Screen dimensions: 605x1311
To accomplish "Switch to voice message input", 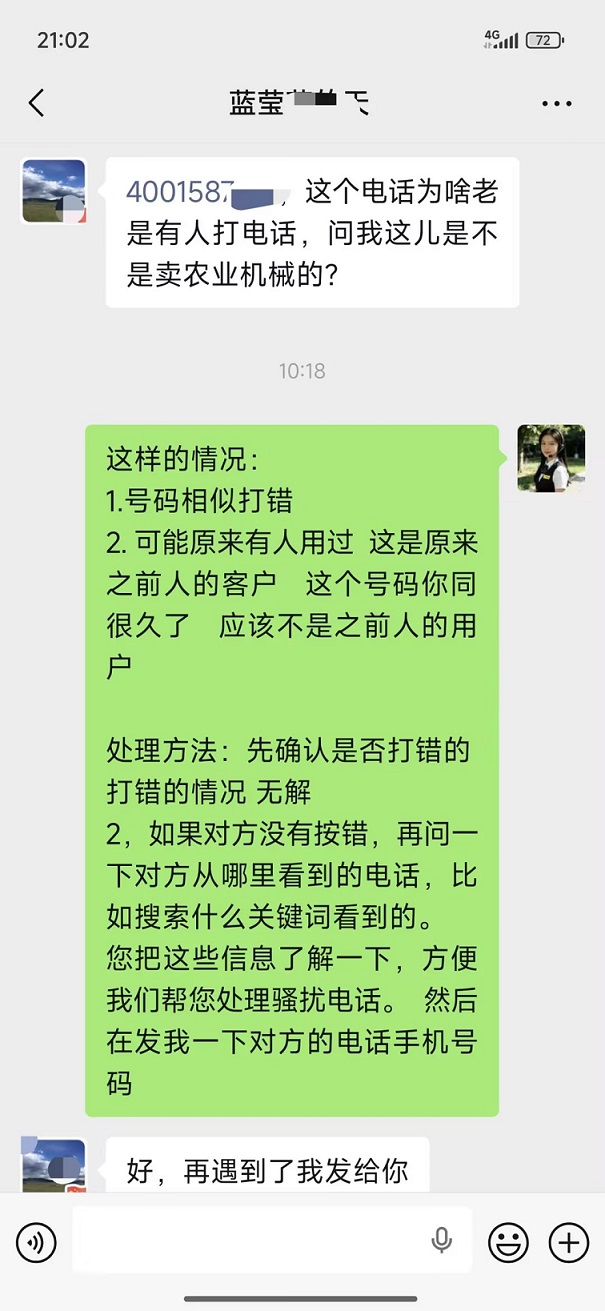I will click(x=37, y=1243).
